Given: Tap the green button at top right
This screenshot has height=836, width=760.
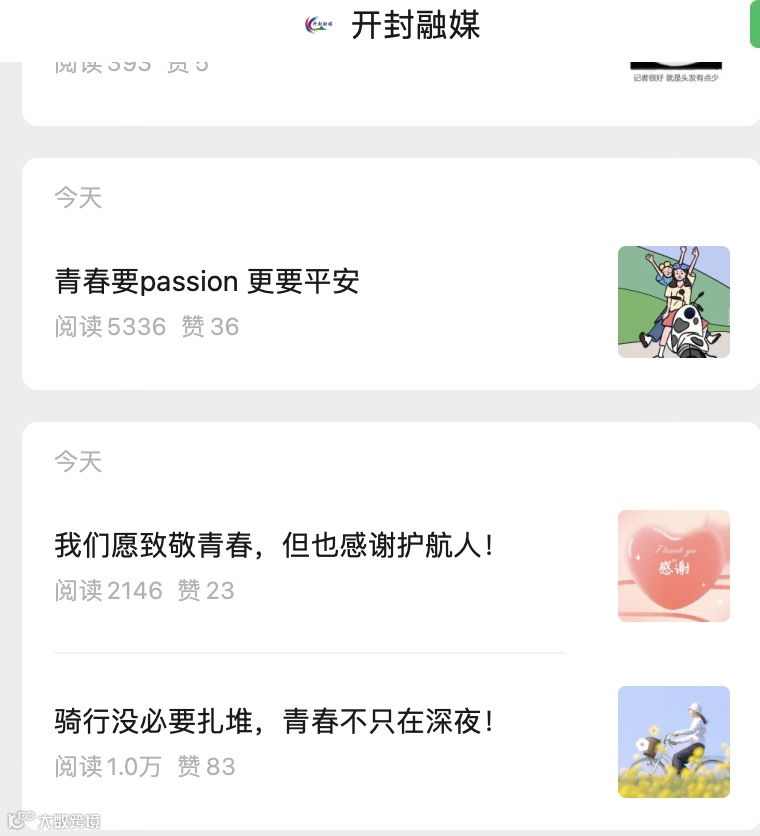Looking at the screenshot, I should [x=755, y=24].
